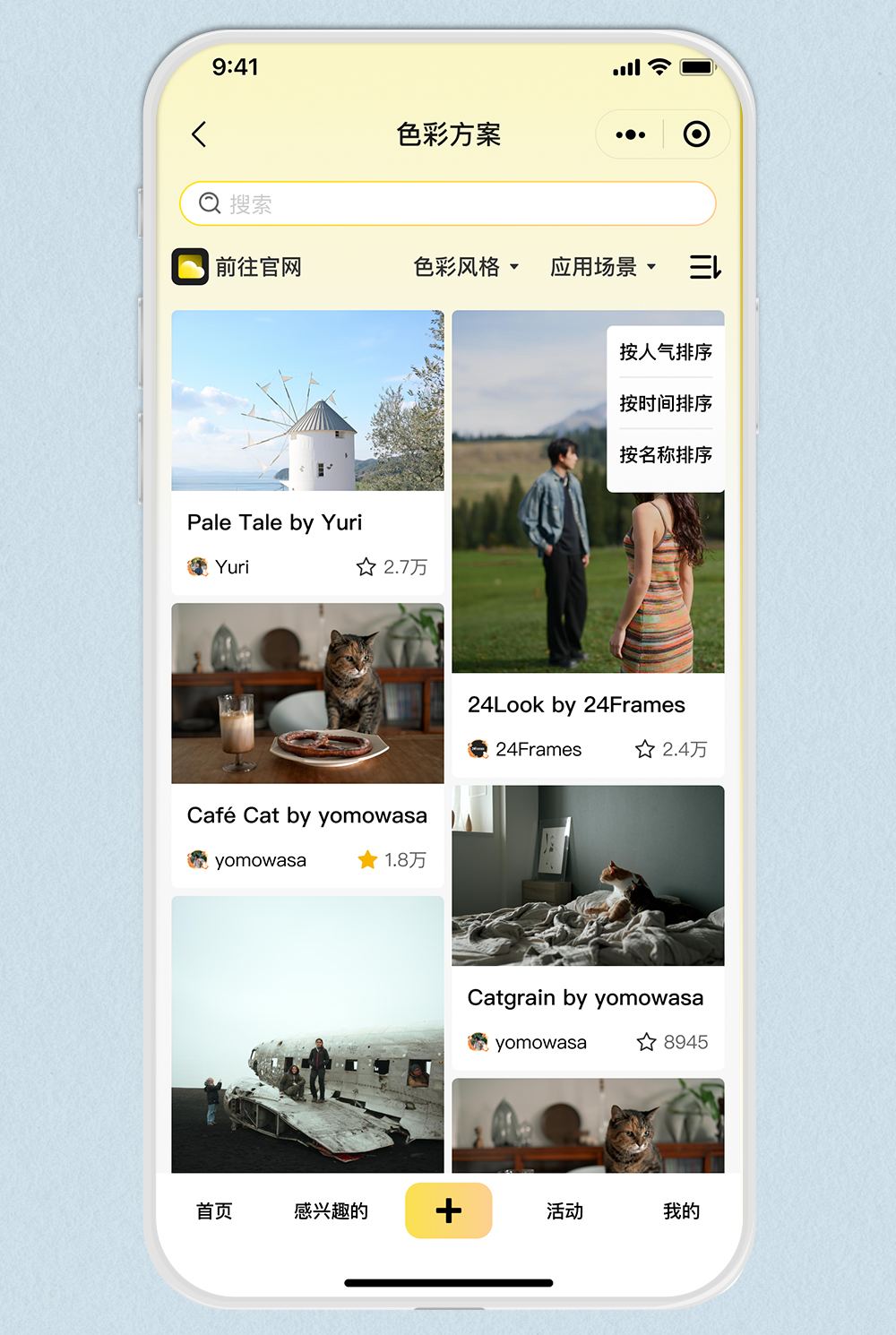Star the Pale Tale by Yuri scheme

[x=366, y=567]
